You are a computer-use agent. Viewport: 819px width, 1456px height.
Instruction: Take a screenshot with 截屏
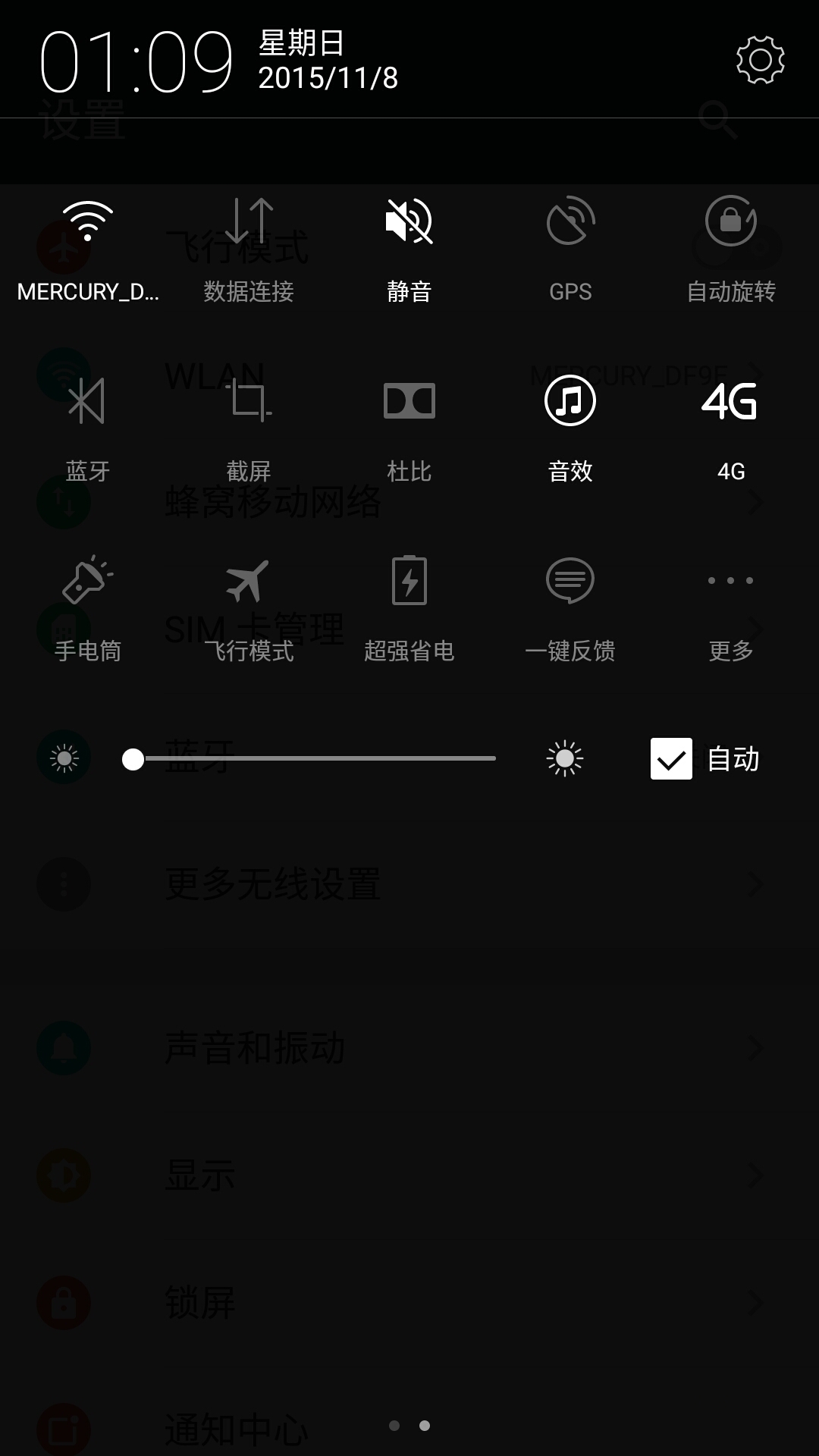[249, 402]
